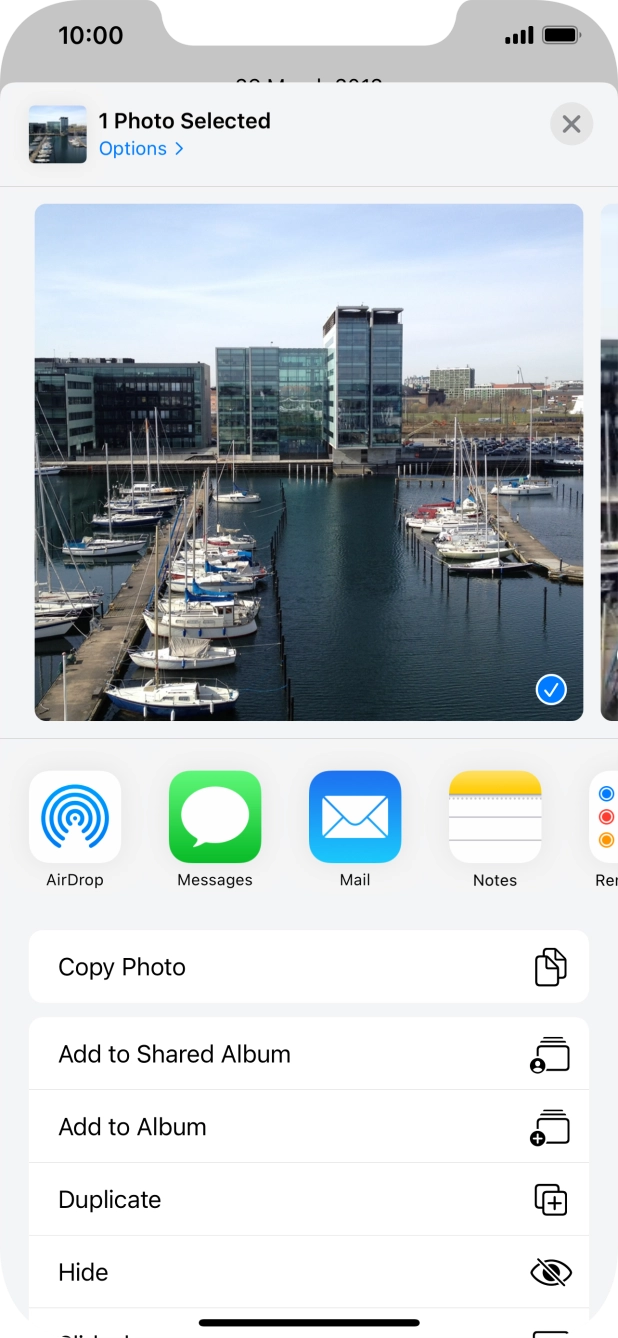The height and width of the screenshot is (1338, 618).
Task: Add the photo to Notes
Action: (495, 817)
